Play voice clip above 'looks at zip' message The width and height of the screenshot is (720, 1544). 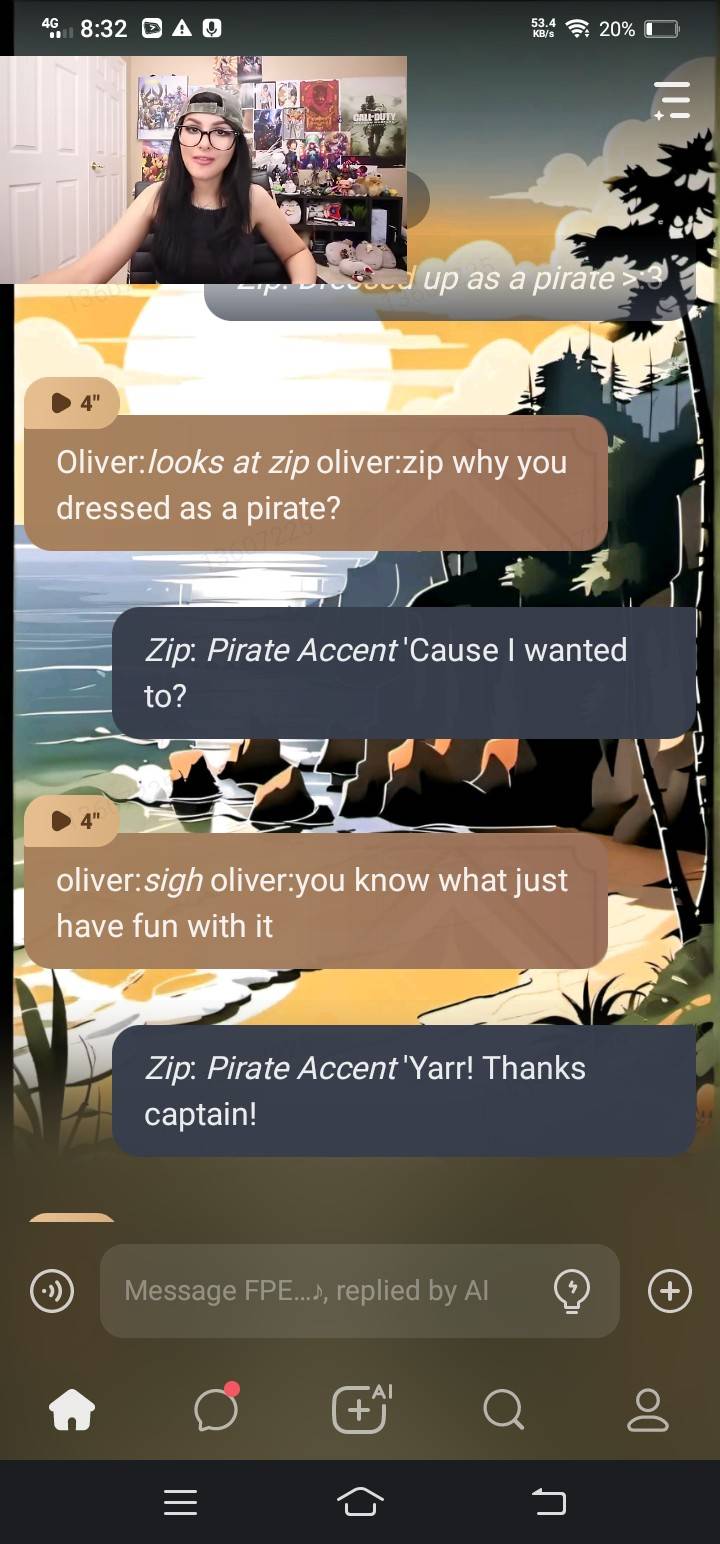pos(73,403)
